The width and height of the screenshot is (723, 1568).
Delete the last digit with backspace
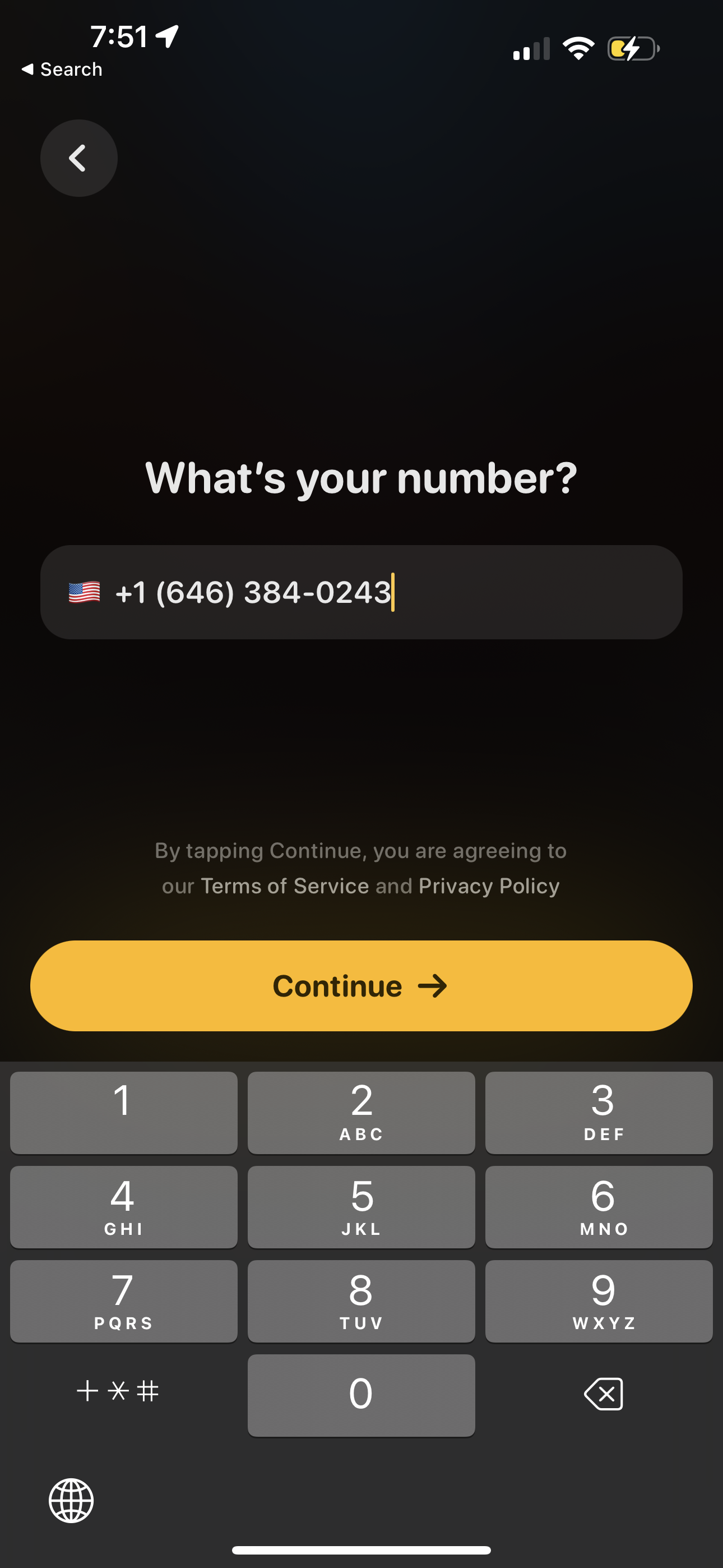(x=603, y=1393)
